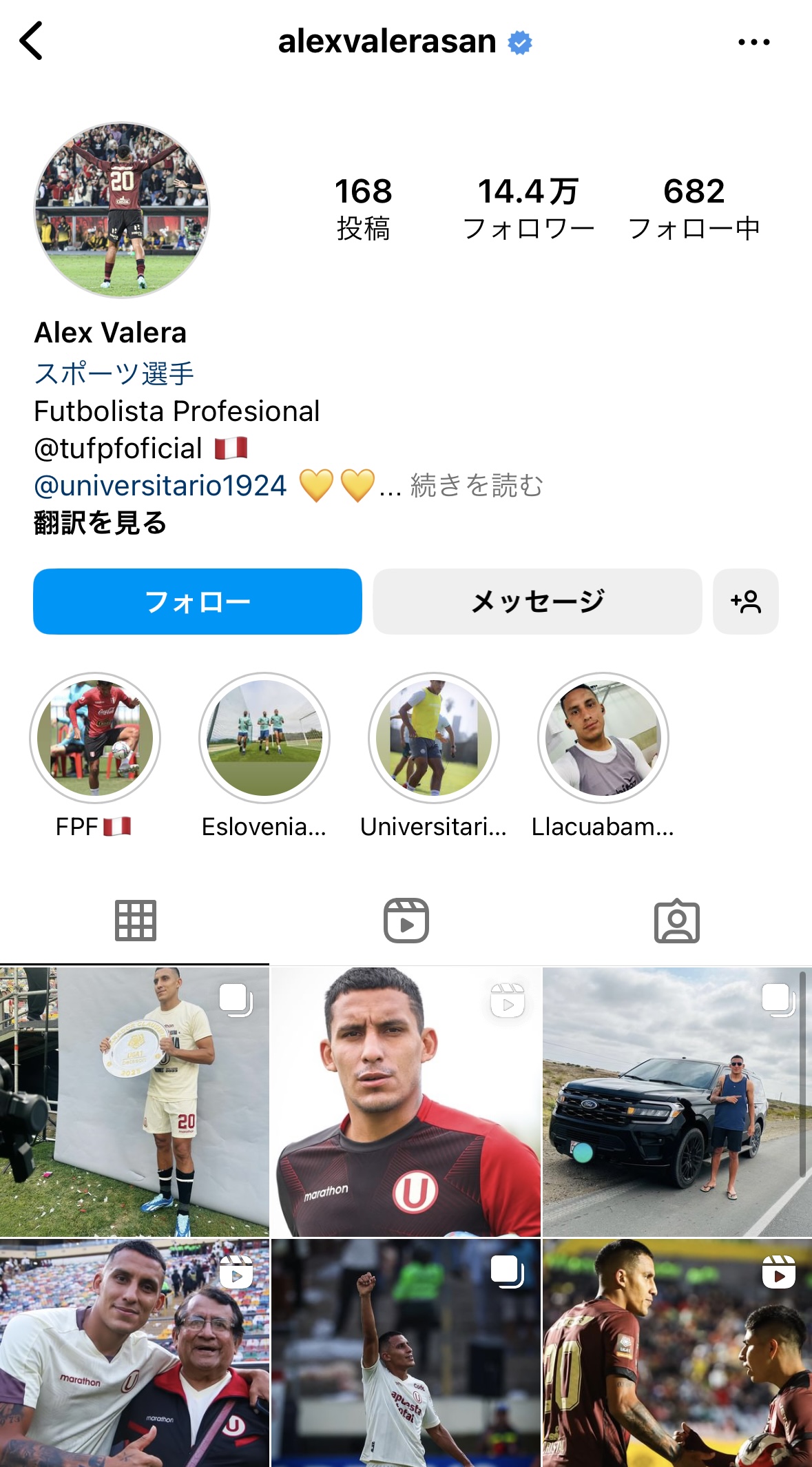Open the Llacuabam... story highlight
This screenshot has height=1467, width=812.
[x=603, y=739]
